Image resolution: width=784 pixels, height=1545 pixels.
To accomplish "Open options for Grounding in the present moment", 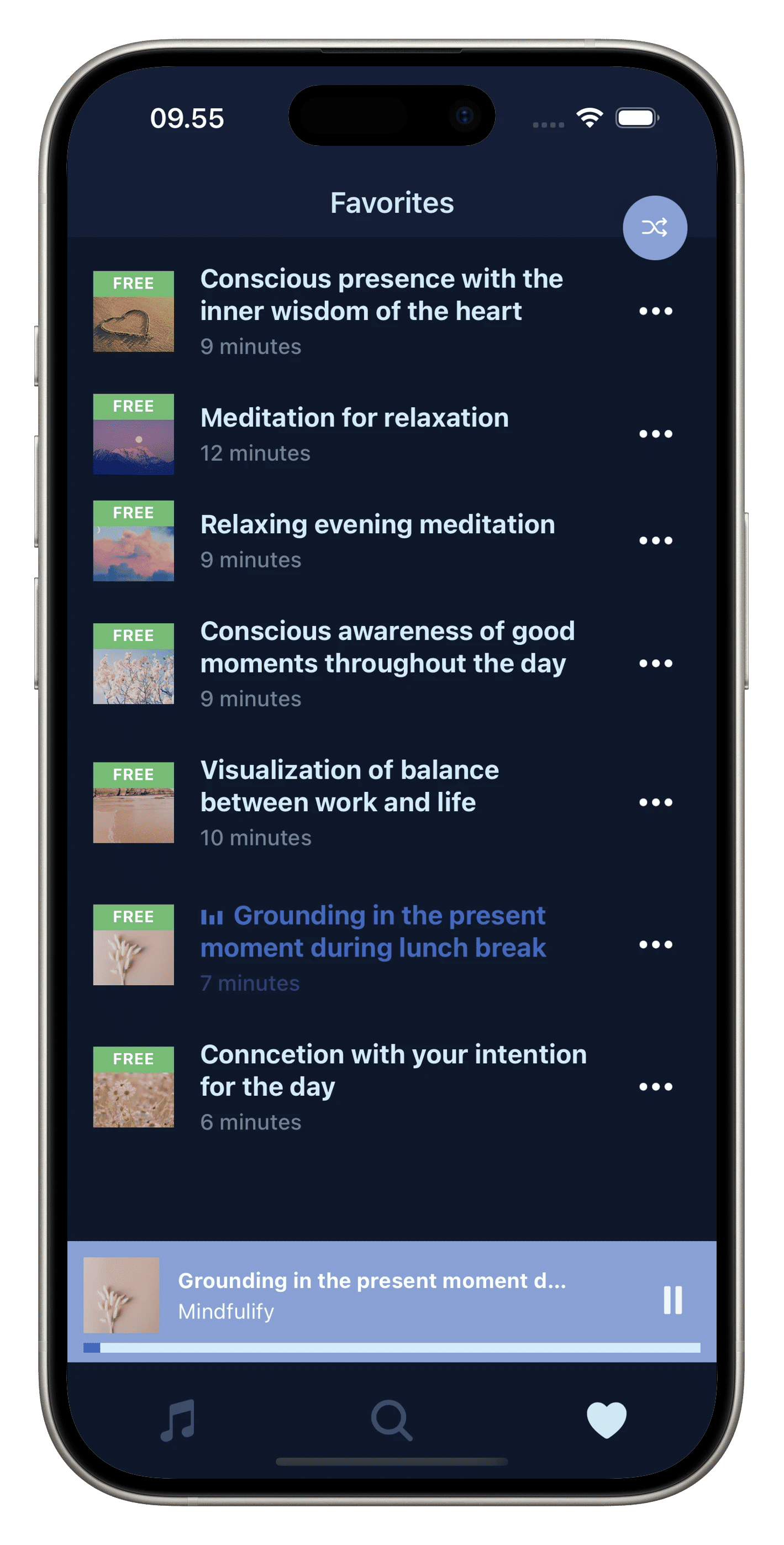I will pos(655,945).
